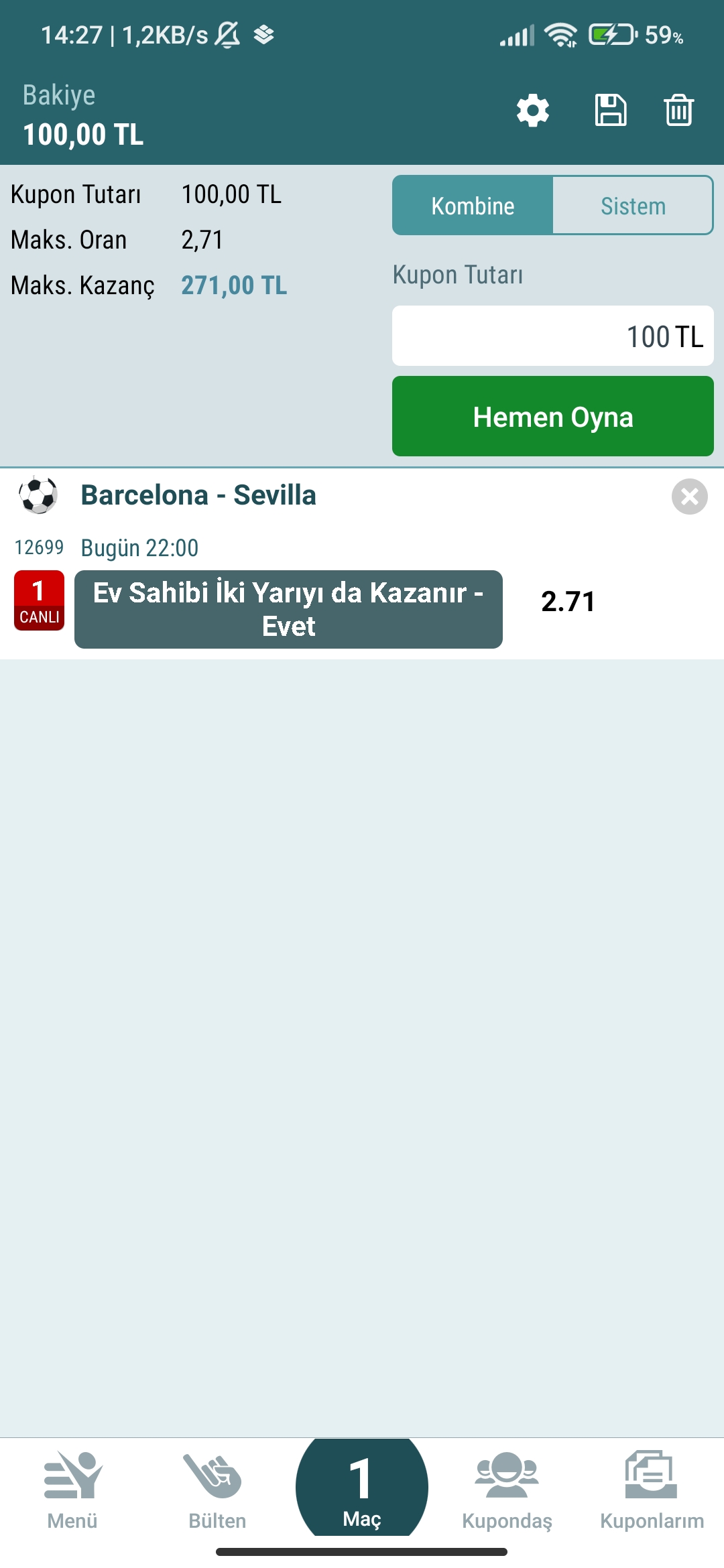Screen dimensions: 724x1568
Task: Open coupon settings gear icon
Action: [533, 111]
